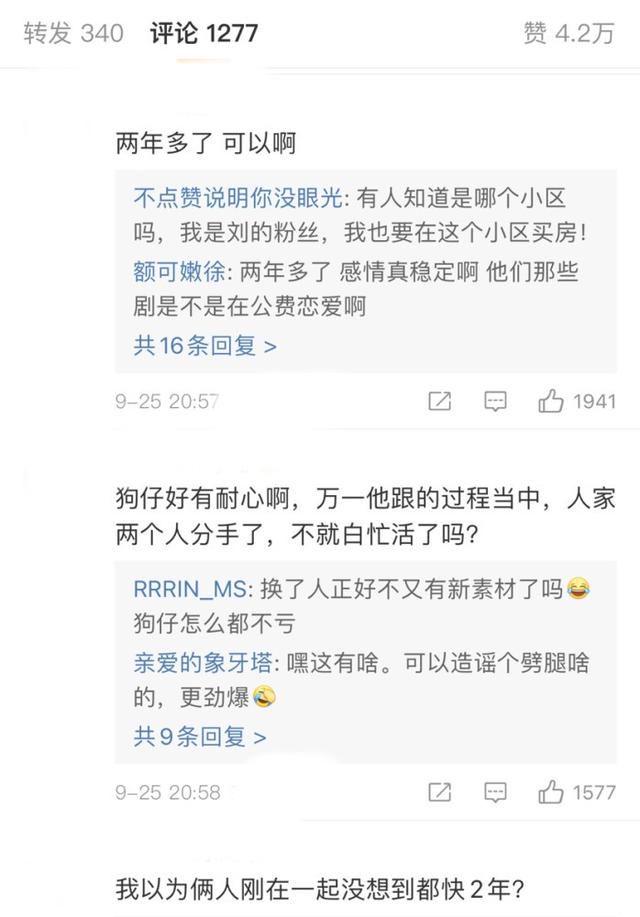
Task: Like the comment with 1577 likes
Action: coord(552,793)
